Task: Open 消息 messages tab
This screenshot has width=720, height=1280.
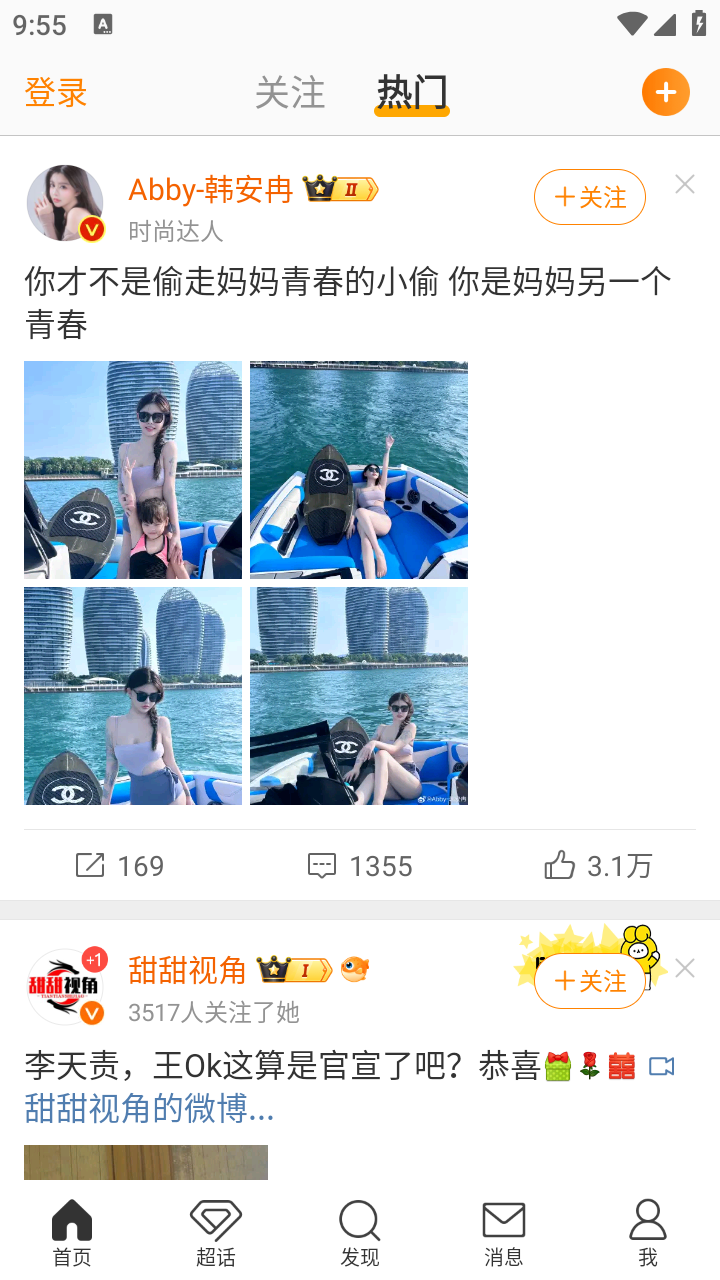Action: (x=504, y=1232)
